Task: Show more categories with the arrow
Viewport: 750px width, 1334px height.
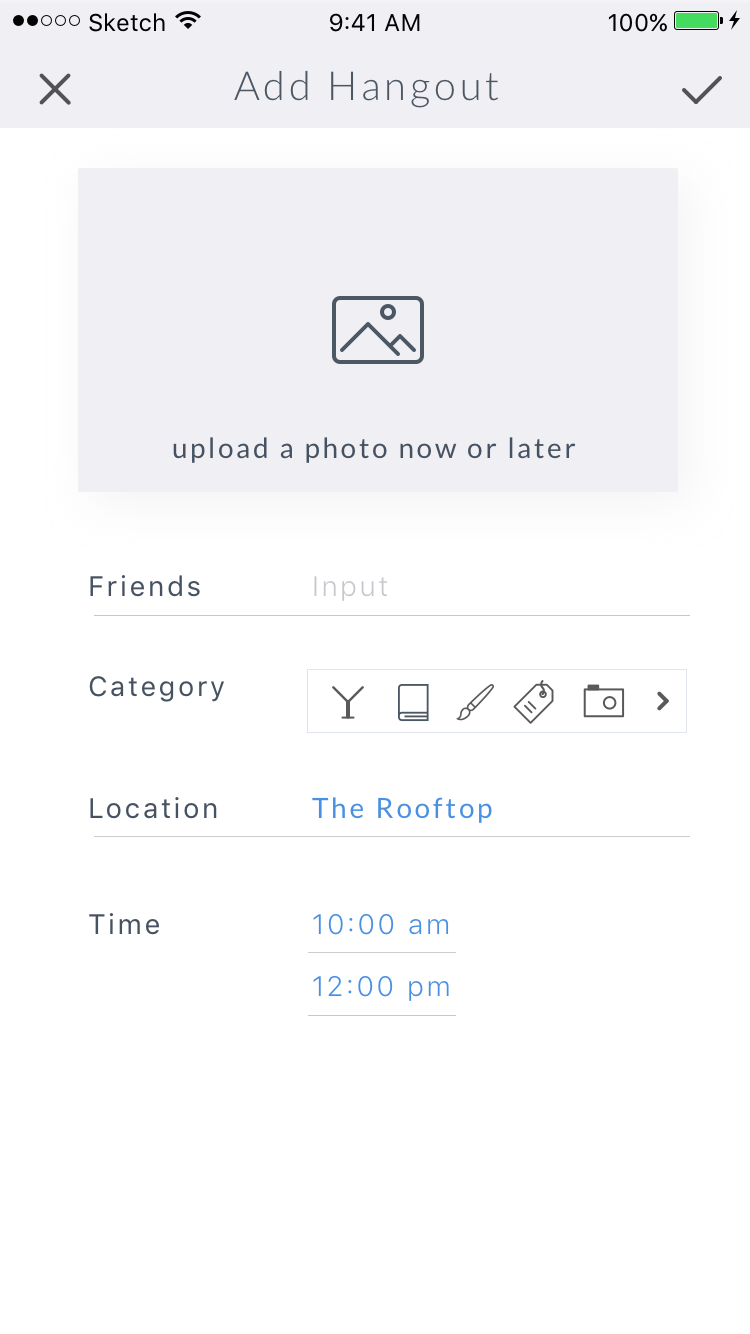Action: pyautogui.click(x=662, y=701)
